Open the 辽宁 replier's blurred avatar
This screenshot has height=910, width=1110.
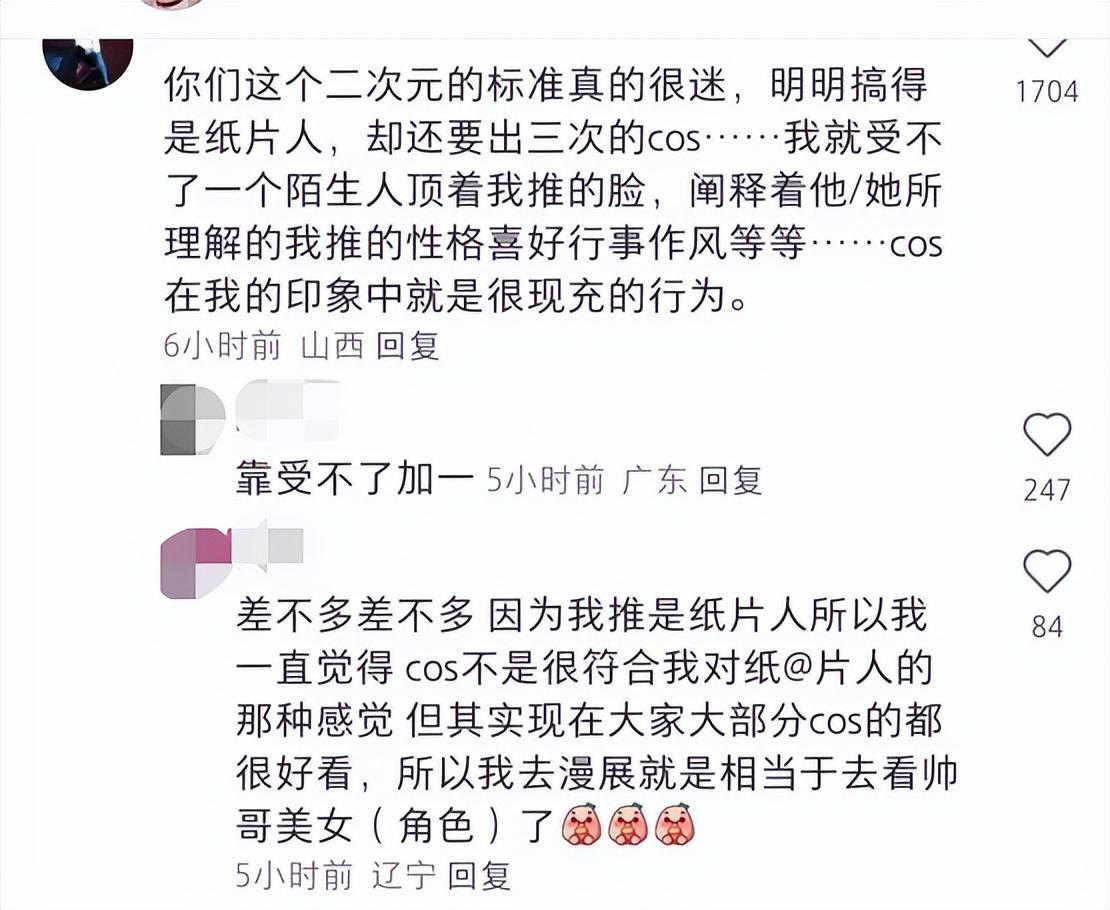195,564
